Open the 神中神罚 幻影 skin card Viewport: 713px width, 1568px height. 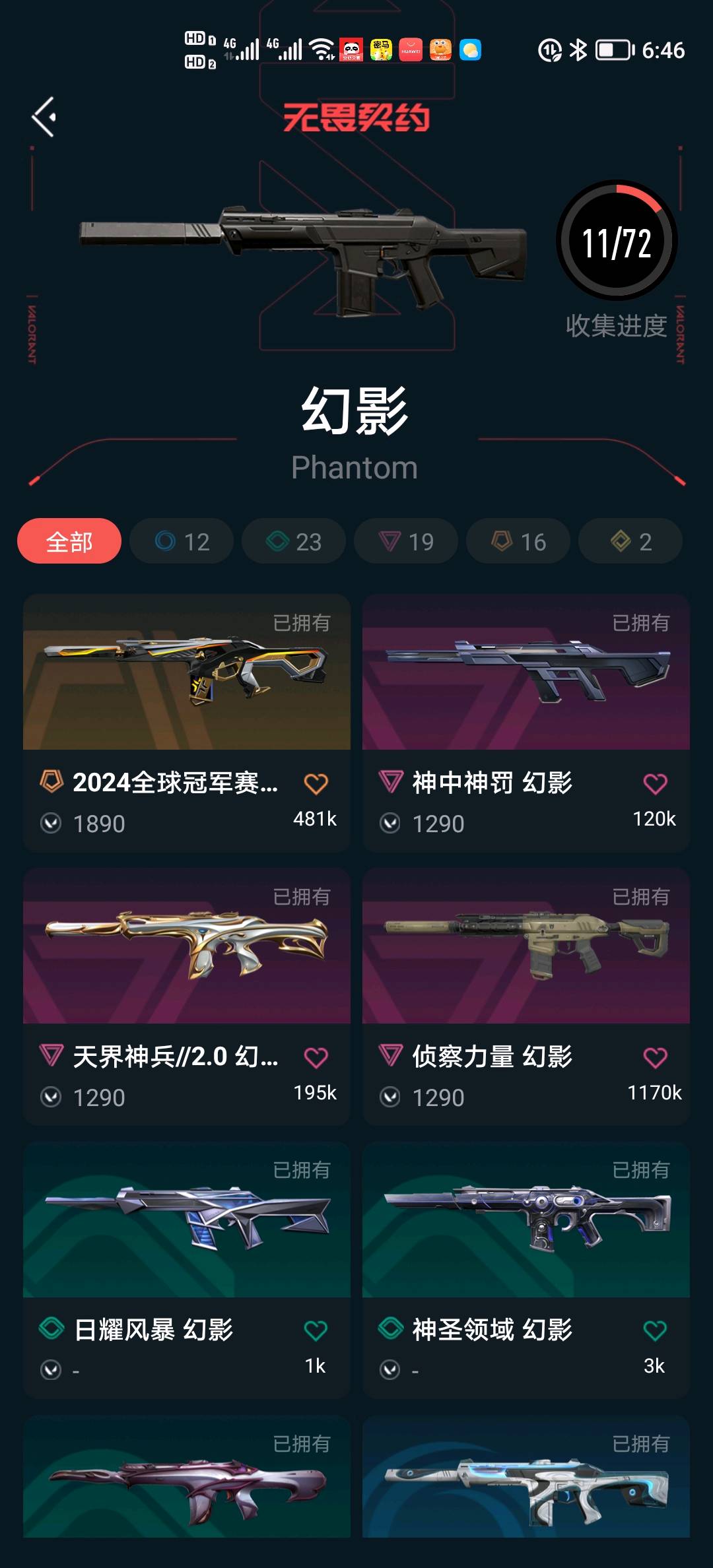pos(526,673)
